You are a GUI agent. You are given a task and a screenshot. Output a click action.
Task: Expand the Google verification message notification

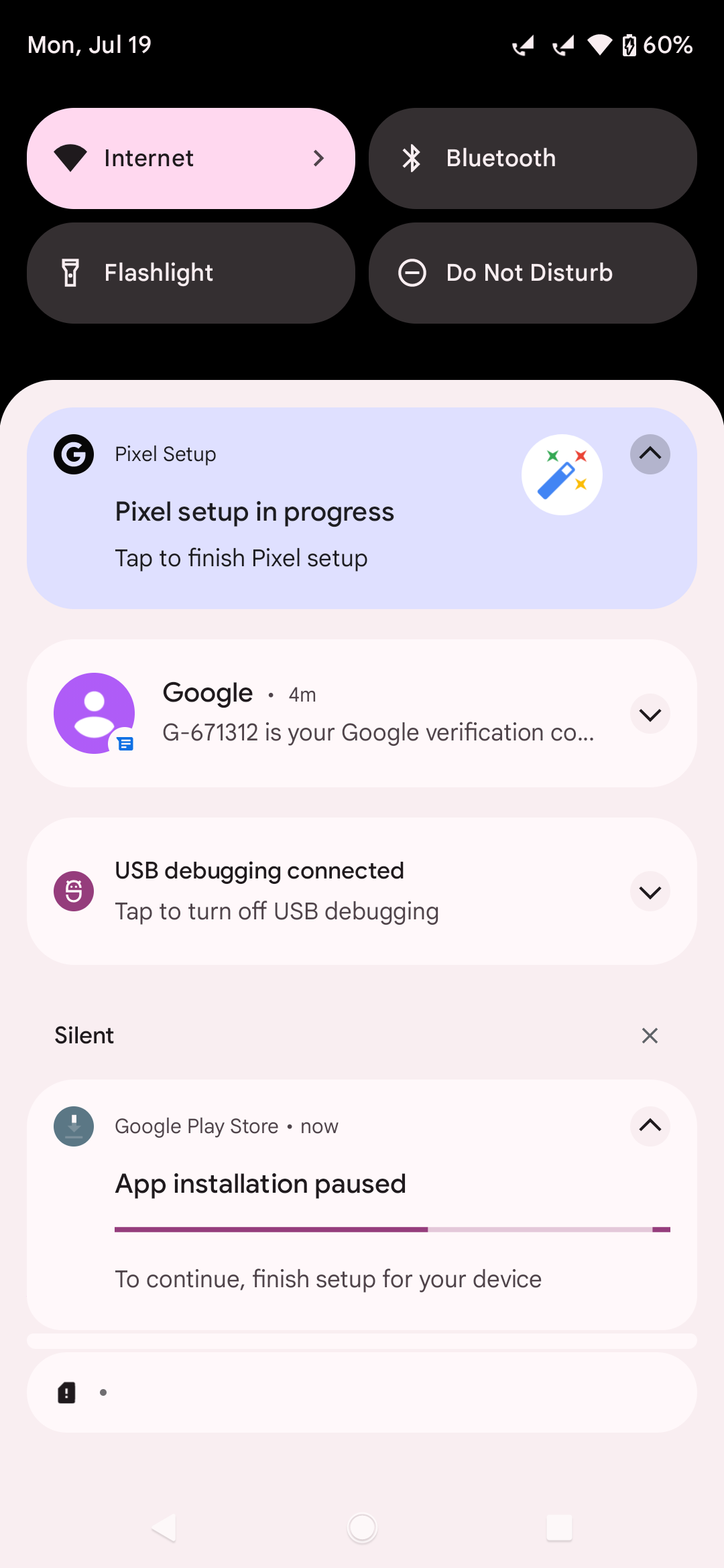tap(650, 715)
